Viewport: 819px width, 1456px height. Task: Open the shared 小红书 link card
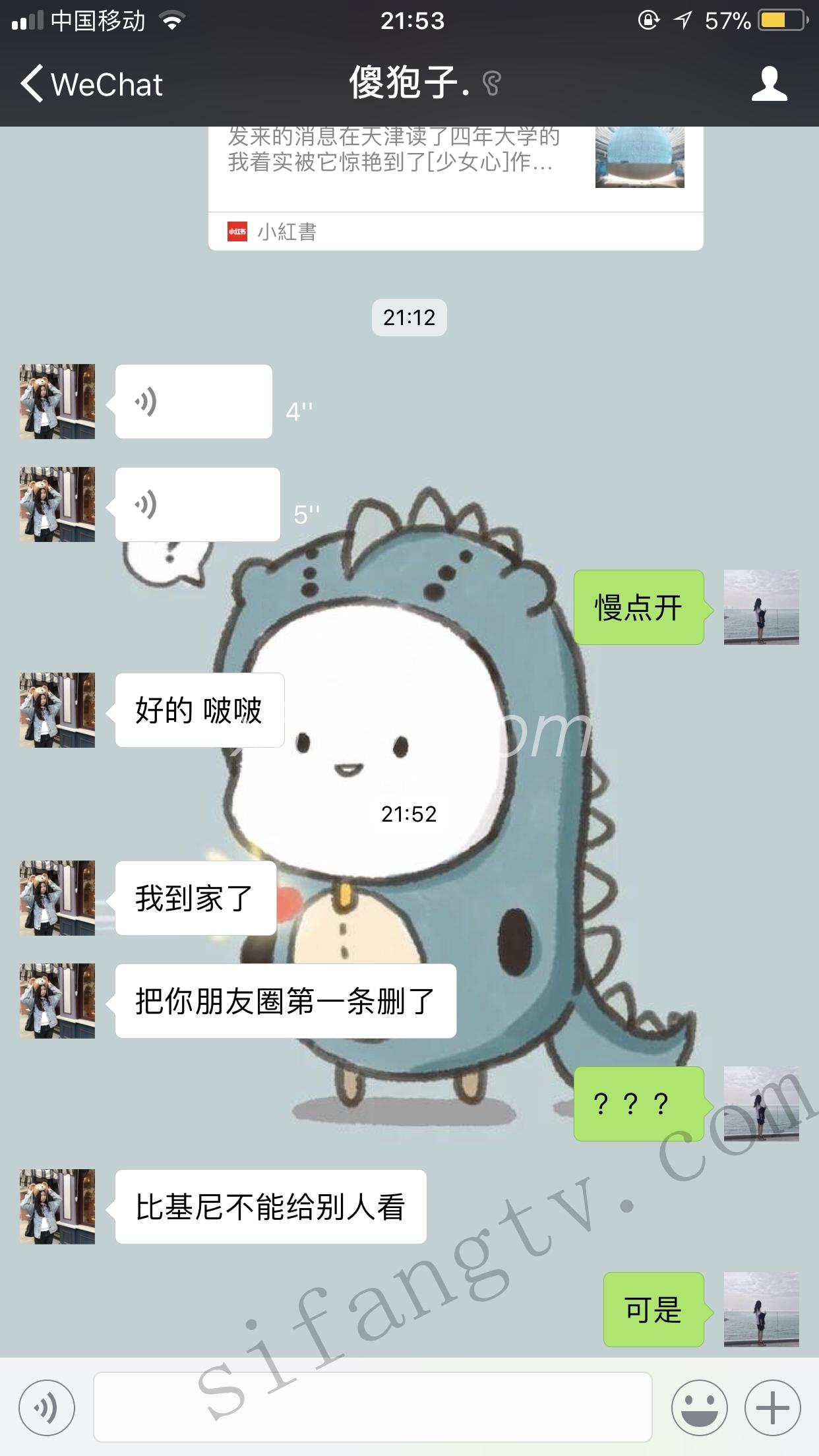(x=455, y=188)
